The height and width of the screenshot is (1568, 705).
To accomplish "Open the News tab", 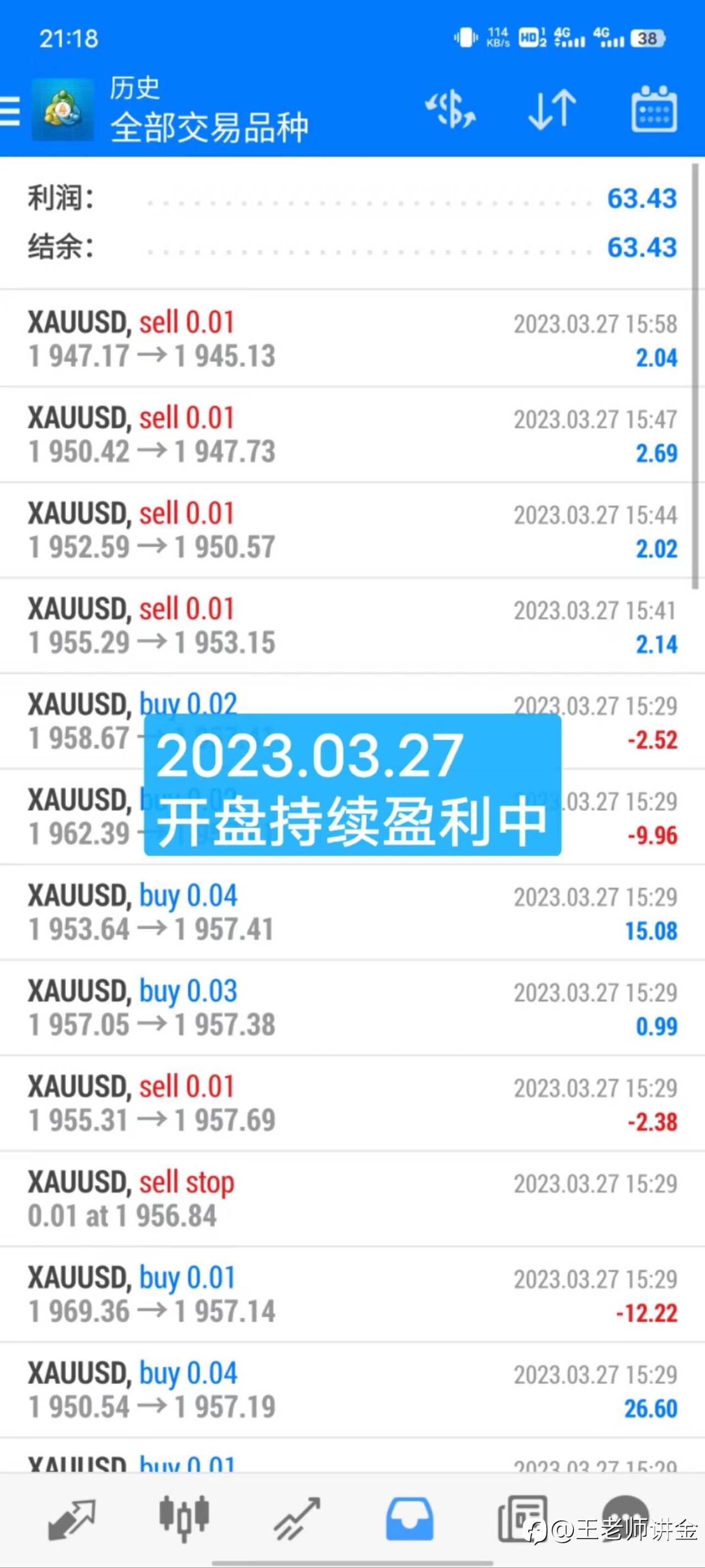I will (x=522, y=1519).
